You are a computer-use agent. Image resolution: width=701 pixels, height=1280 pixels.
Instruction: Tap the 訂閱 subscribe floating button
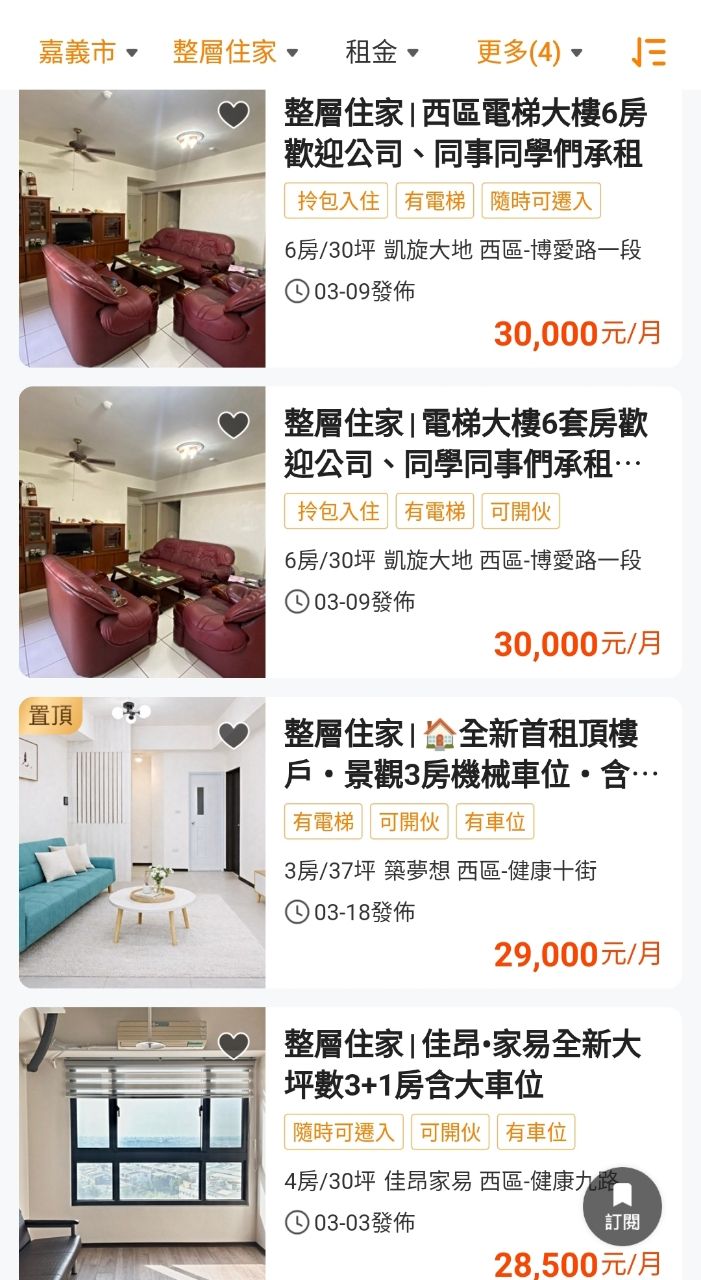click(x=622, y=1206)
